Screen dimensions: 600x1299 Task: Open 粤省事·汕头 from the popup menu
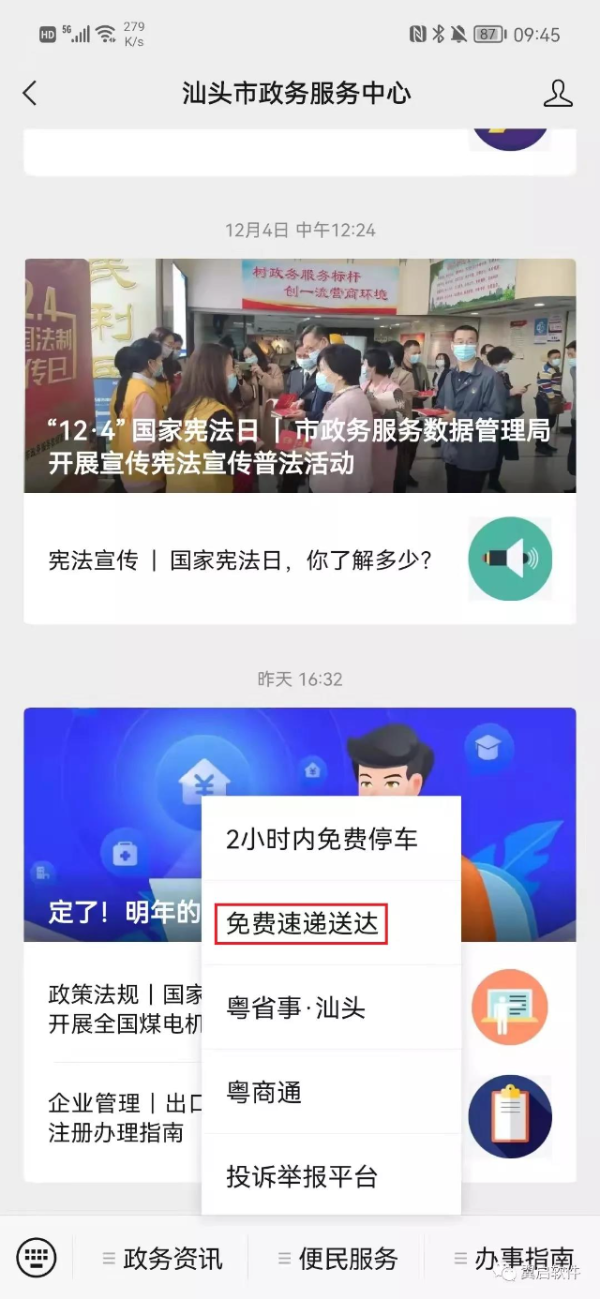296,1008
